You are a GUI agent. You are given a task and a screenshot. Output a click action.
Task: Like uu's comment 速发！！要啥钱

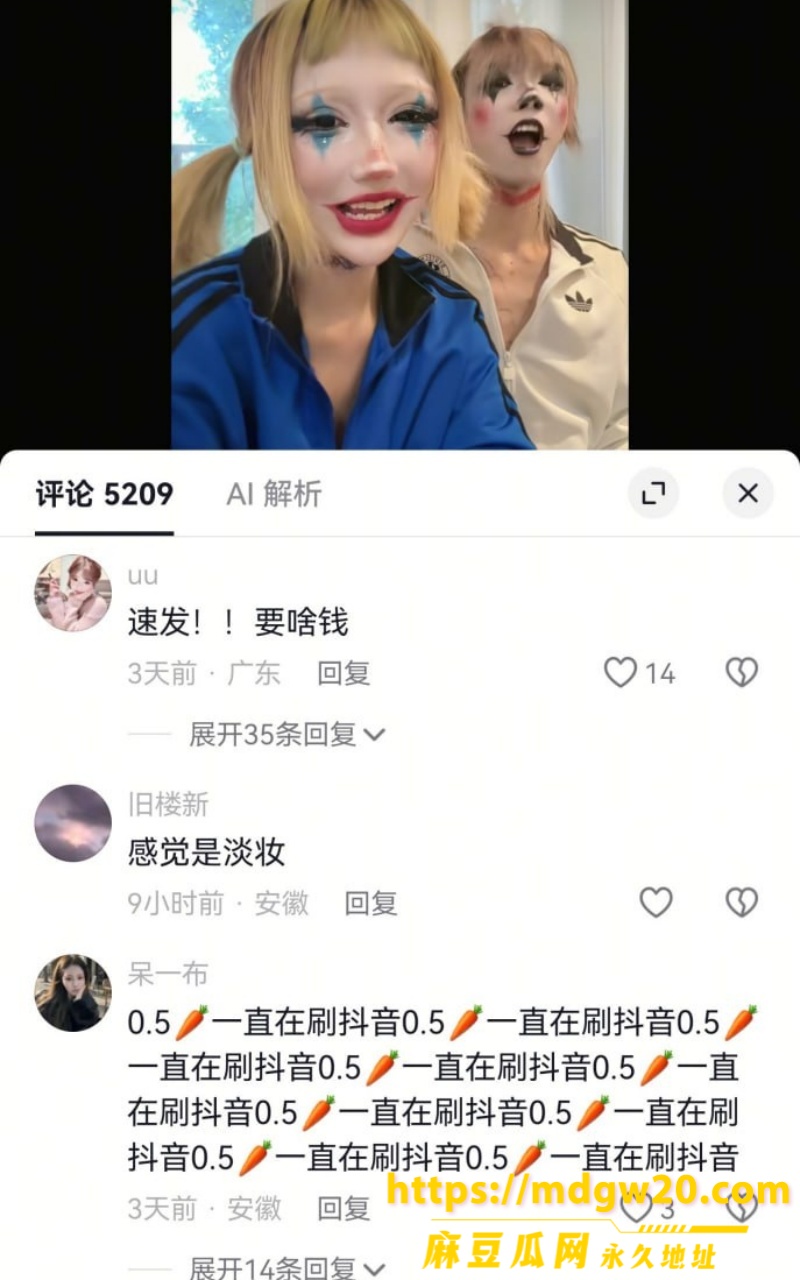click(620, 673)
